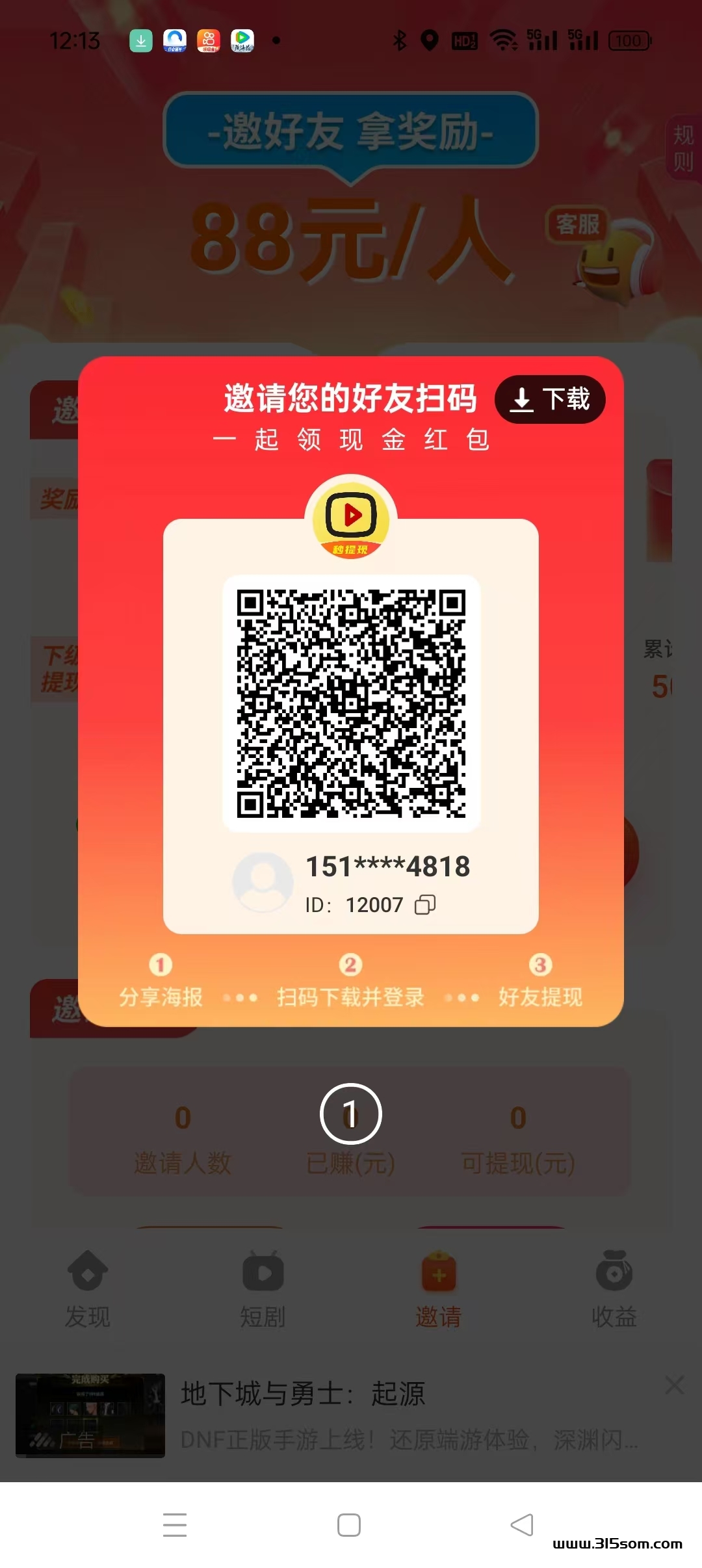Image resolution: width=702 pixels, height=1568 pixels.
Task: Open the system recent apps menu
Action: [175, 1524]
